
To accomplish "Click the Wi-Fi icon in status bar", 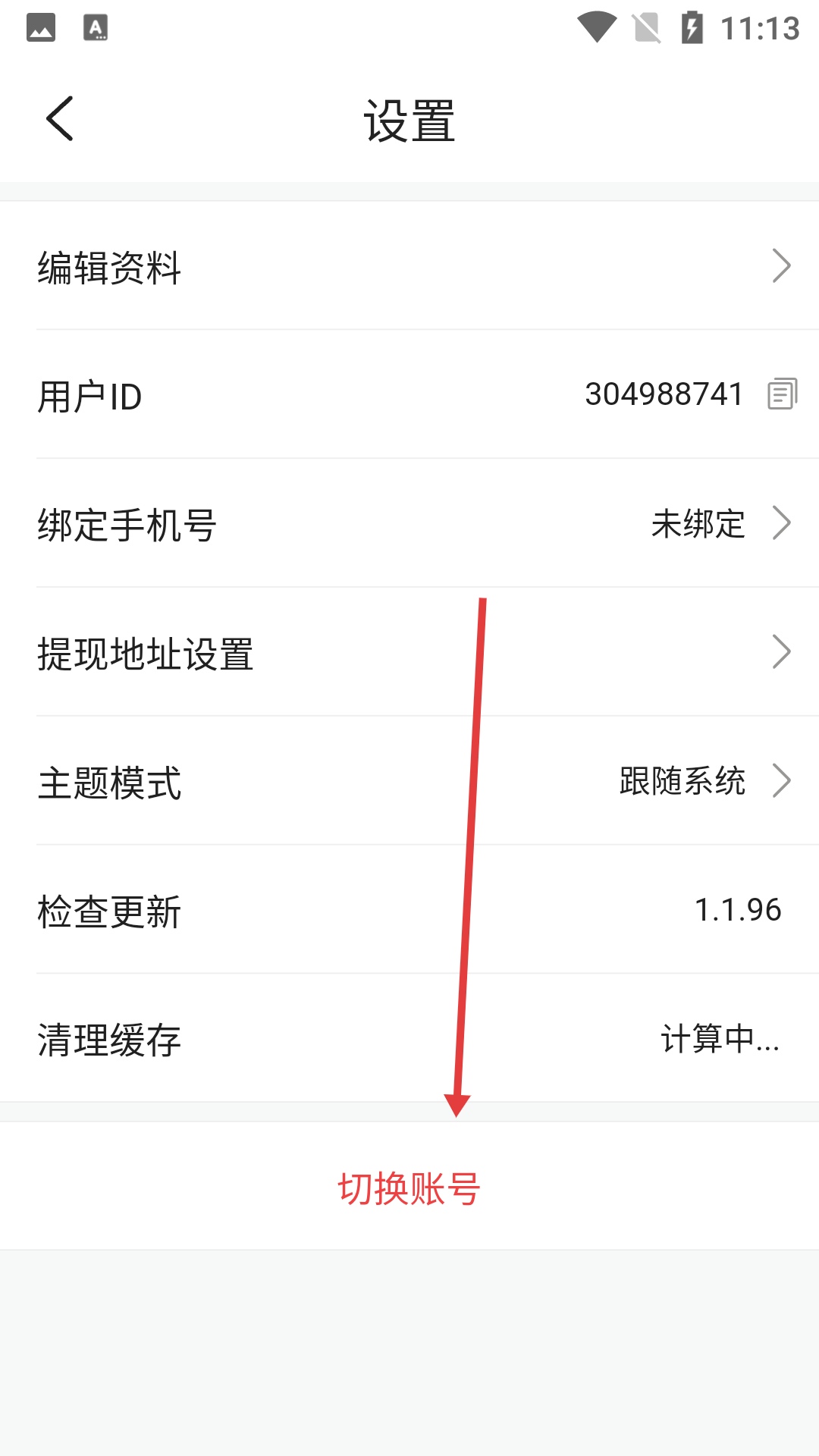I will click(596, 25).
